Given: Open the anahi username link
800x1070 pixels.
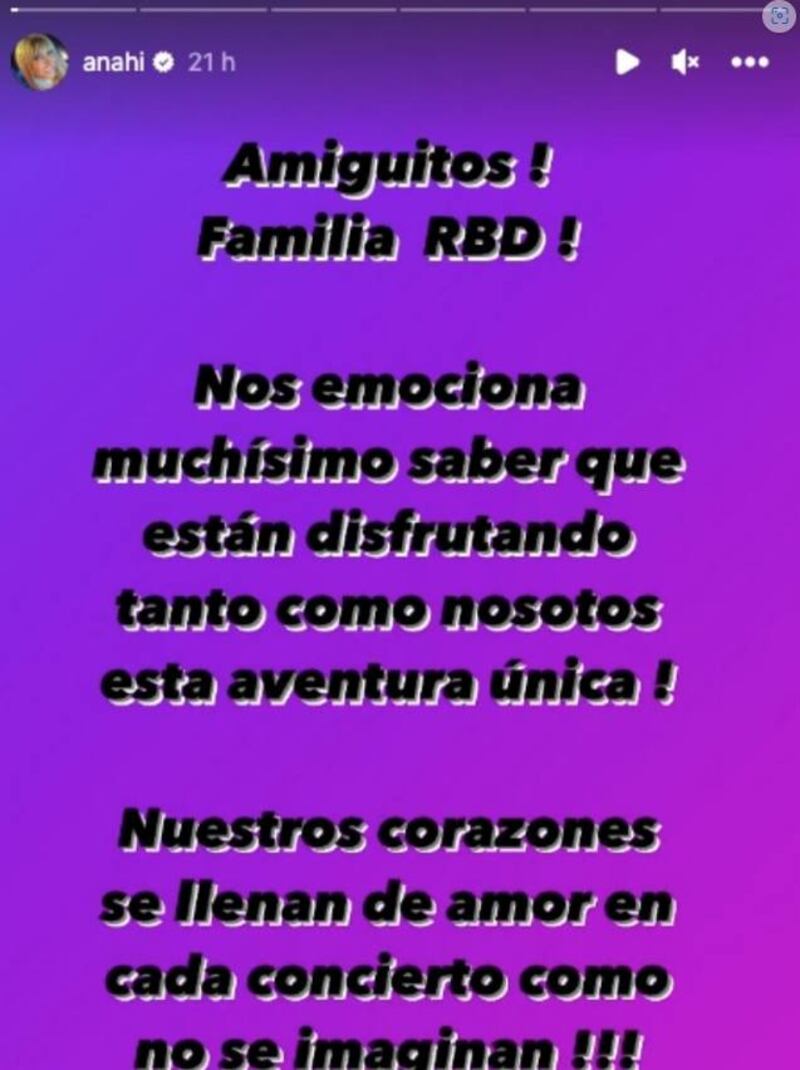Looking at the screenshot, I should [120, 62].
